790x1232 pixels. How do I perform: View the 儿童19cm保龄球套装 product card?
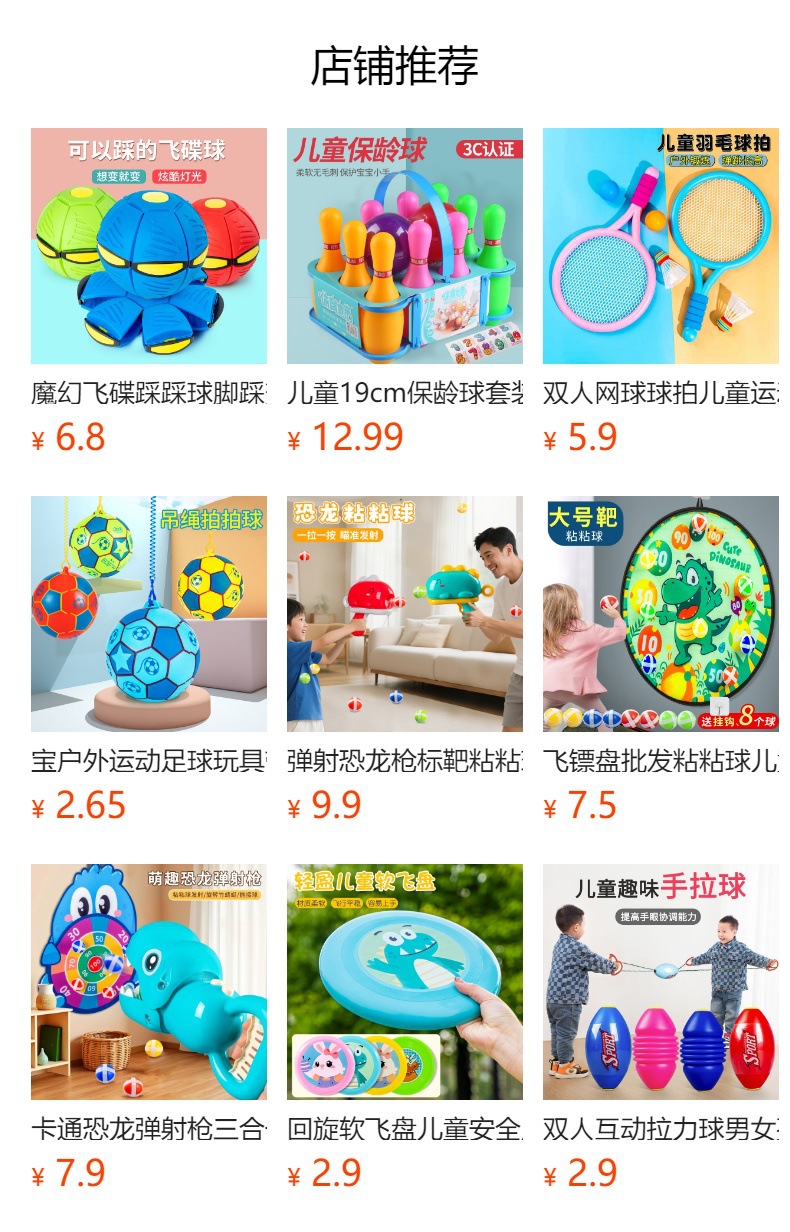pyautogui.click(x=405, y=246)
